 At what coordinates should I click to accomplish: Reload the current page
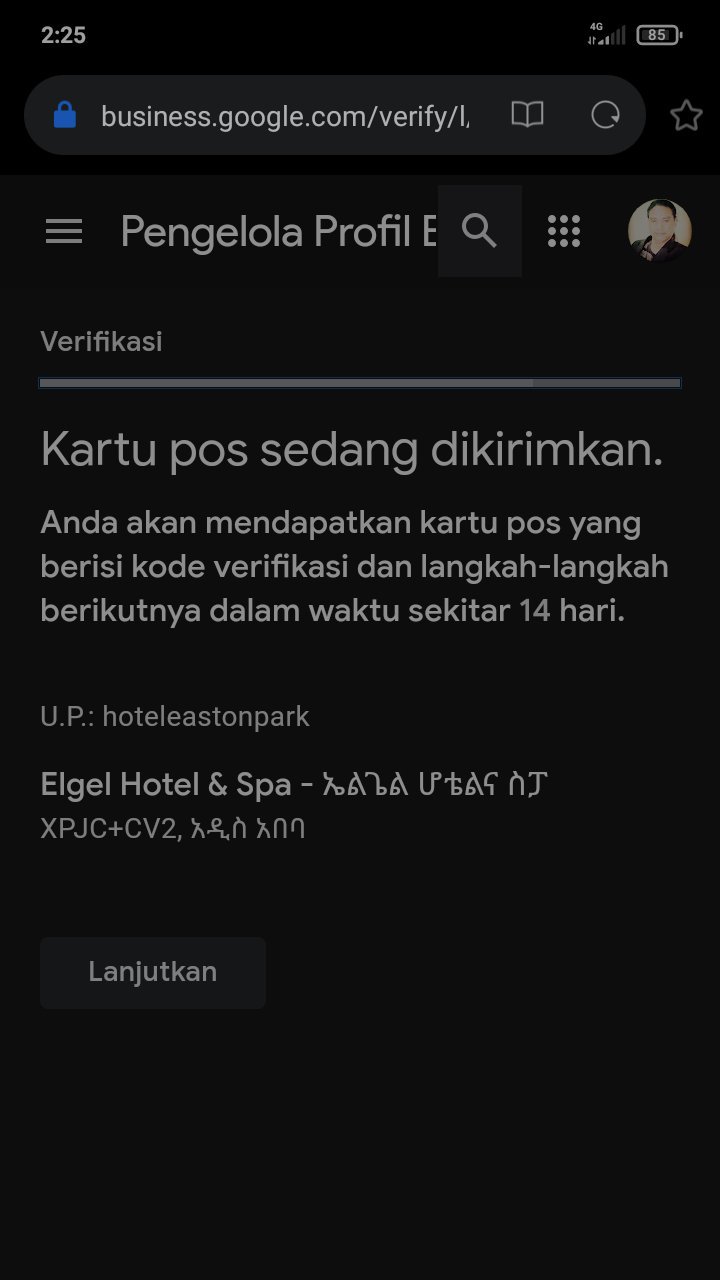tap(605, 115)
